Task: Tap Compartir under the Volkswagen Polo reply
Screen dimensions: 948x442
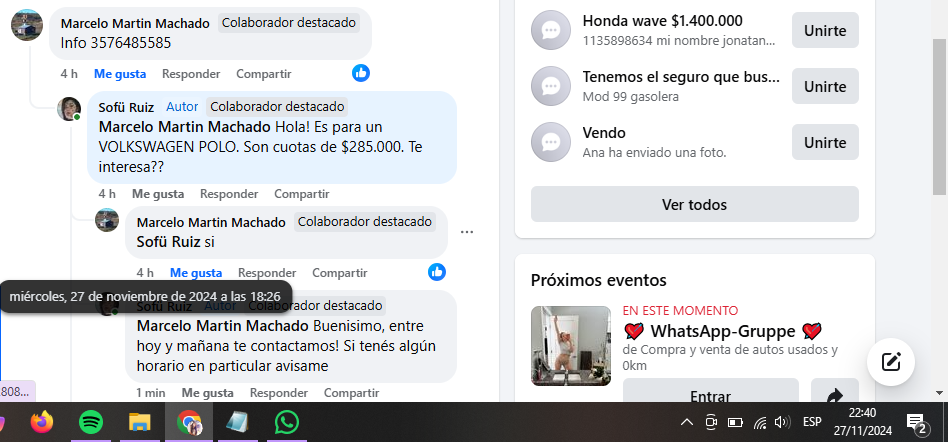Action: coord(301,193)
